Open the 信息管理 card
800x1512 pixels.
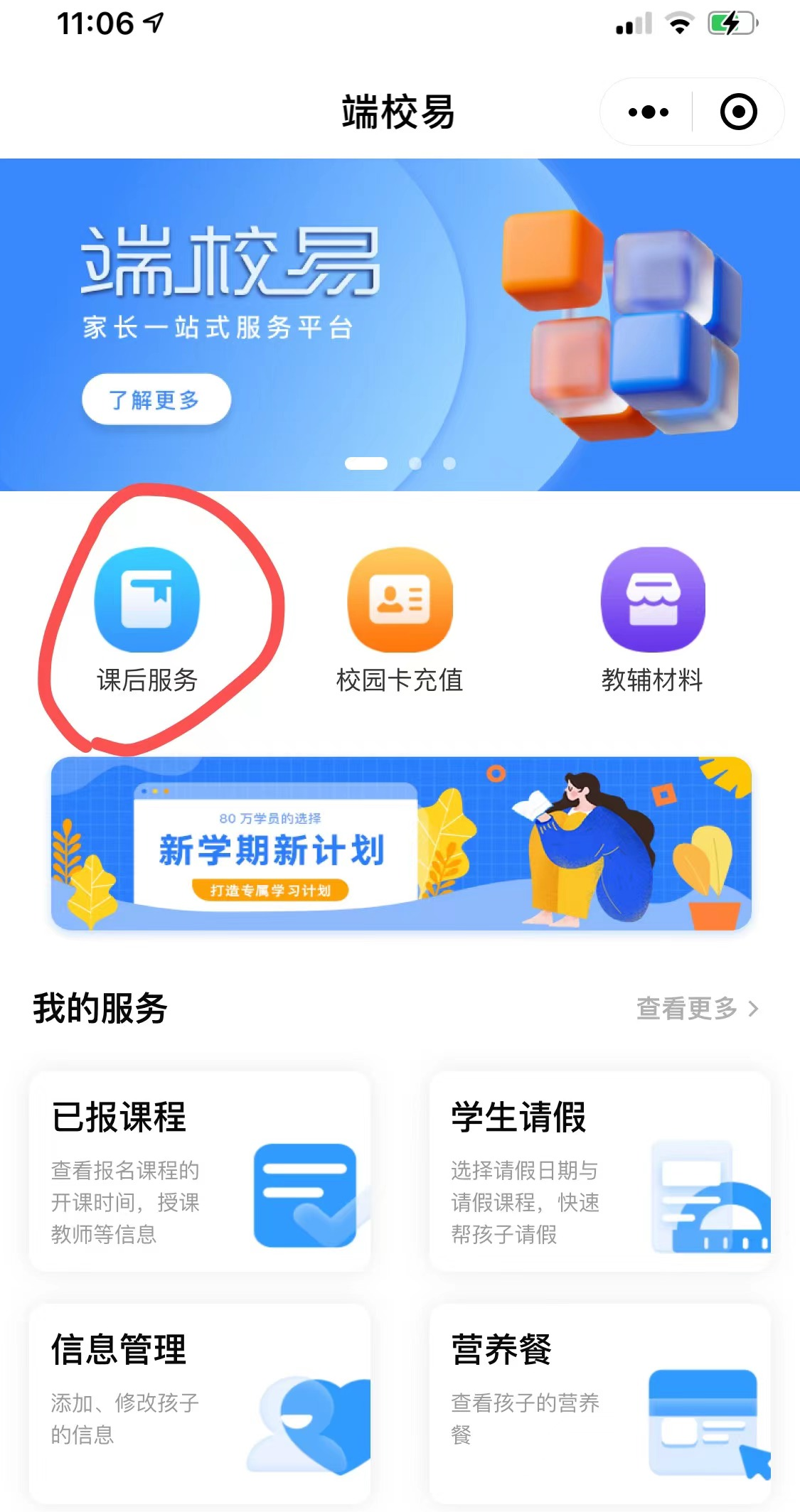click(x=200, y=1403)
